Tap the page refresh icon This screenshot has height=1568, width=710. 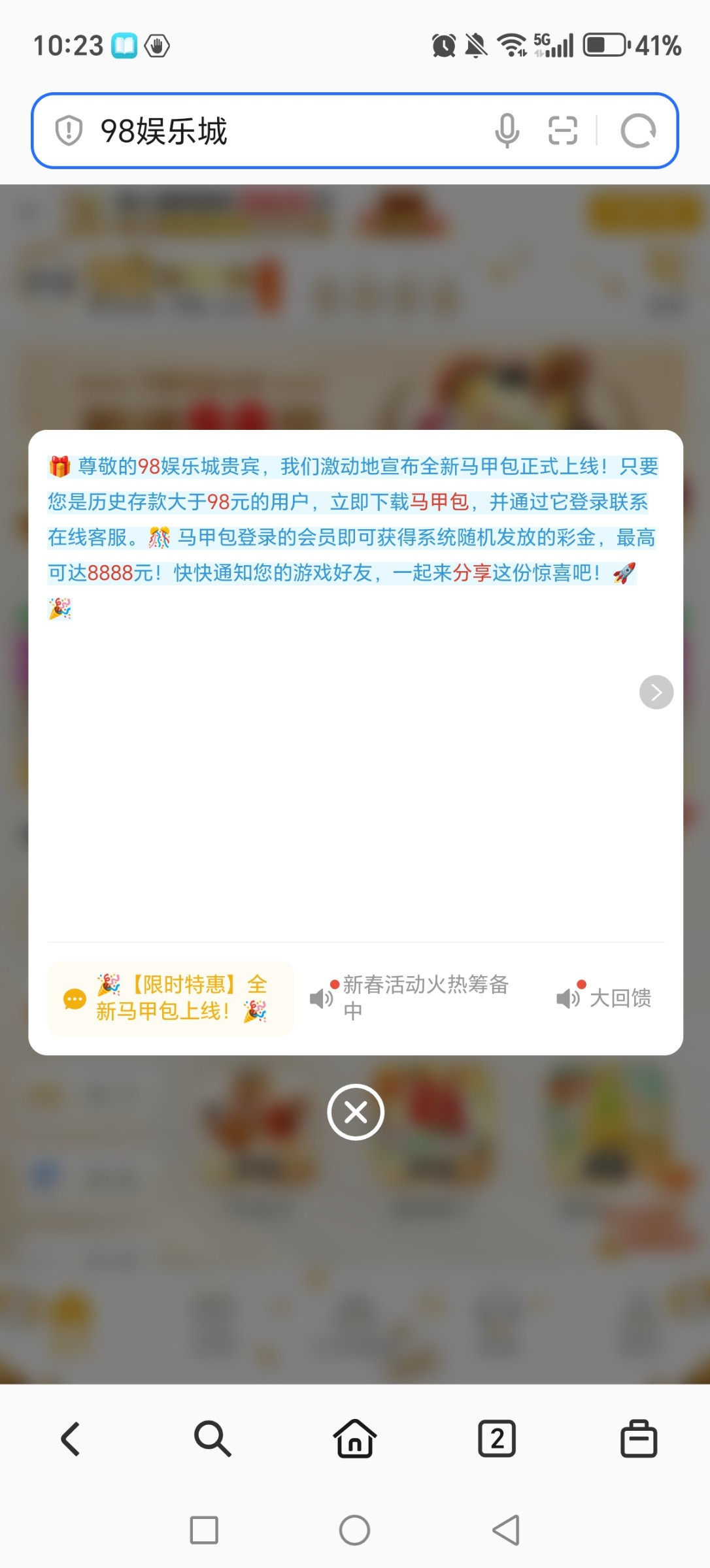coord(639,131)
